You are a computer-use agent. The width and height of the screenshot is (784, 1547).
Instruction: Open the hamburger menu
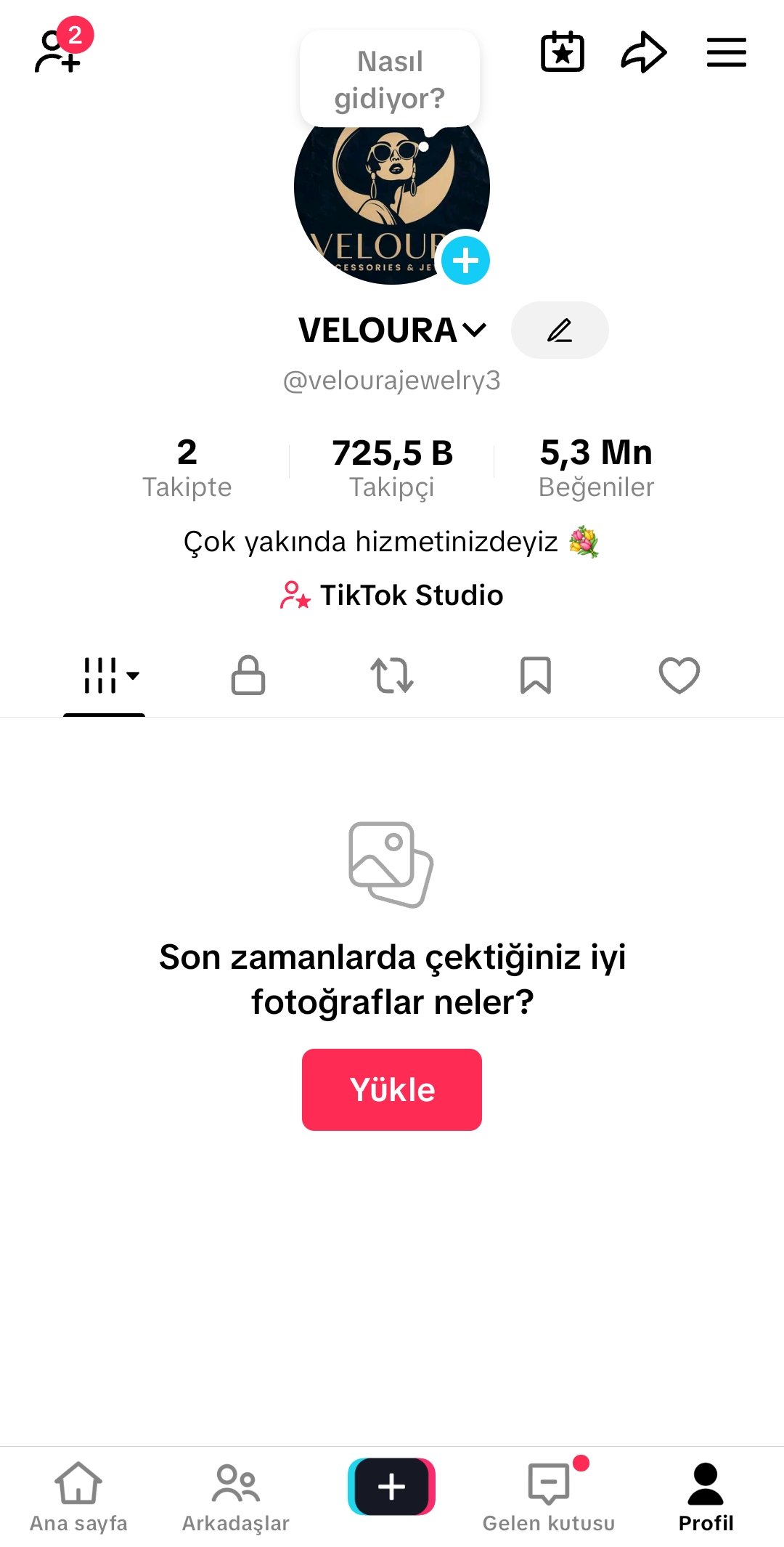(x=727, y=52)
